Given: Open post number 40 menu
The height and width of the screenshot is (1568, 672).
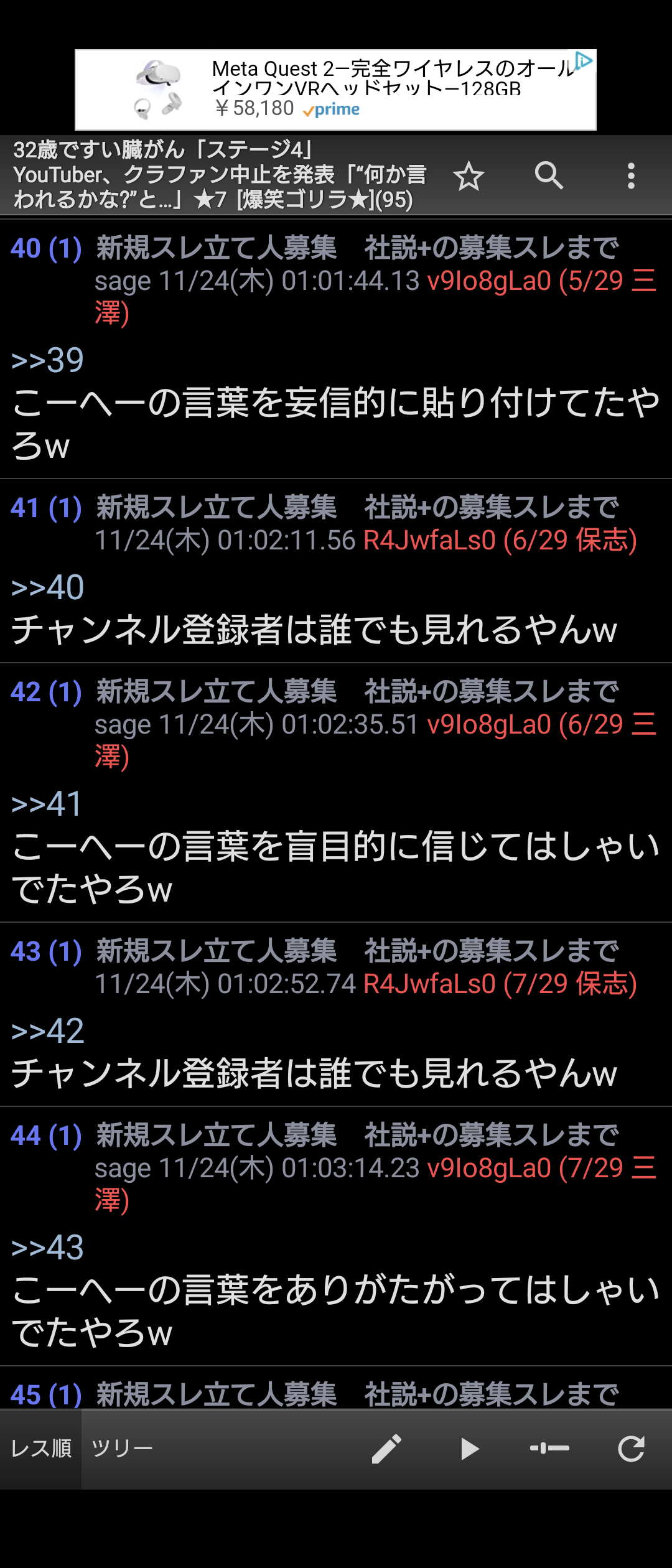Looking at the screenshot, I should (26, 248).
